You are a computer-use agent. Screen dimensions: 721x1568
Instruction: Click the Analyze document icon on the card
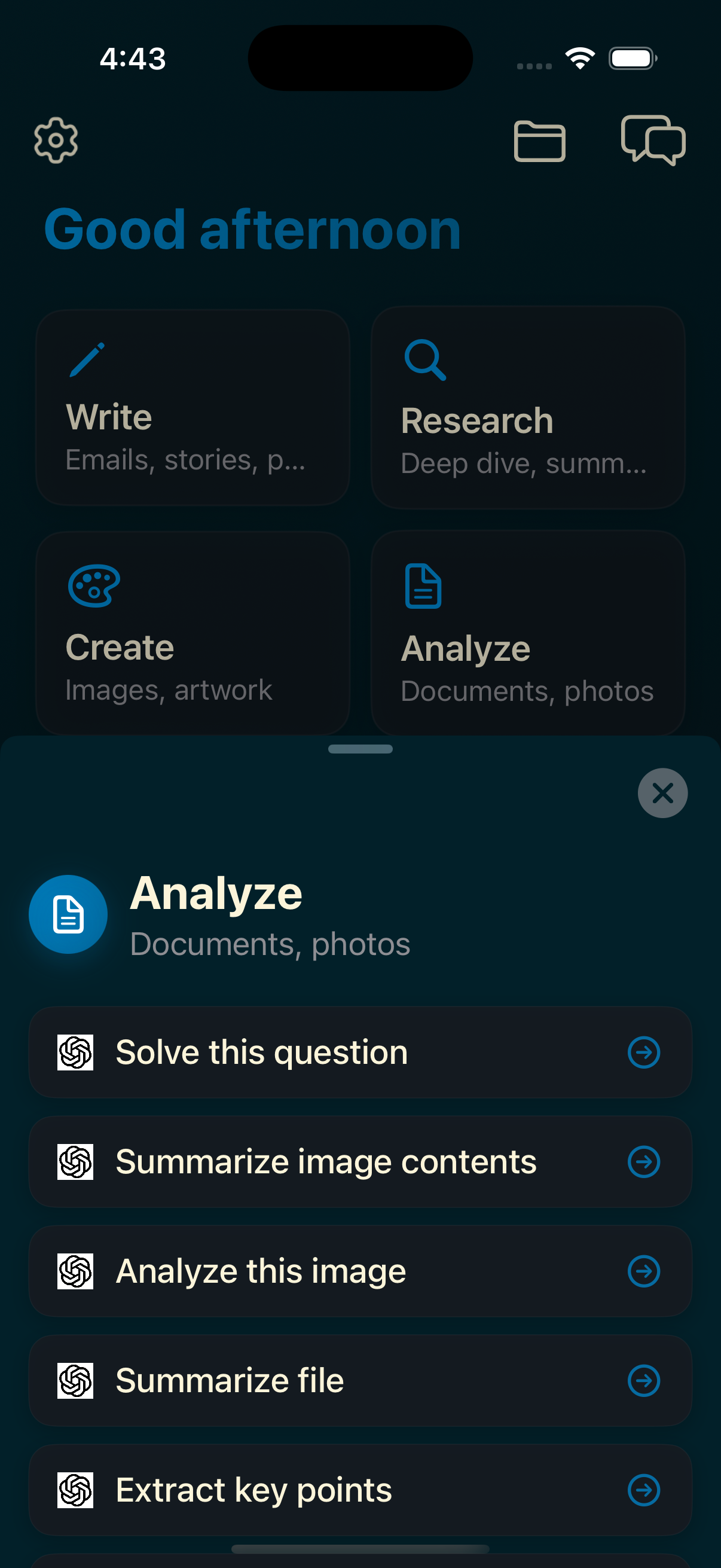(422, 586)
